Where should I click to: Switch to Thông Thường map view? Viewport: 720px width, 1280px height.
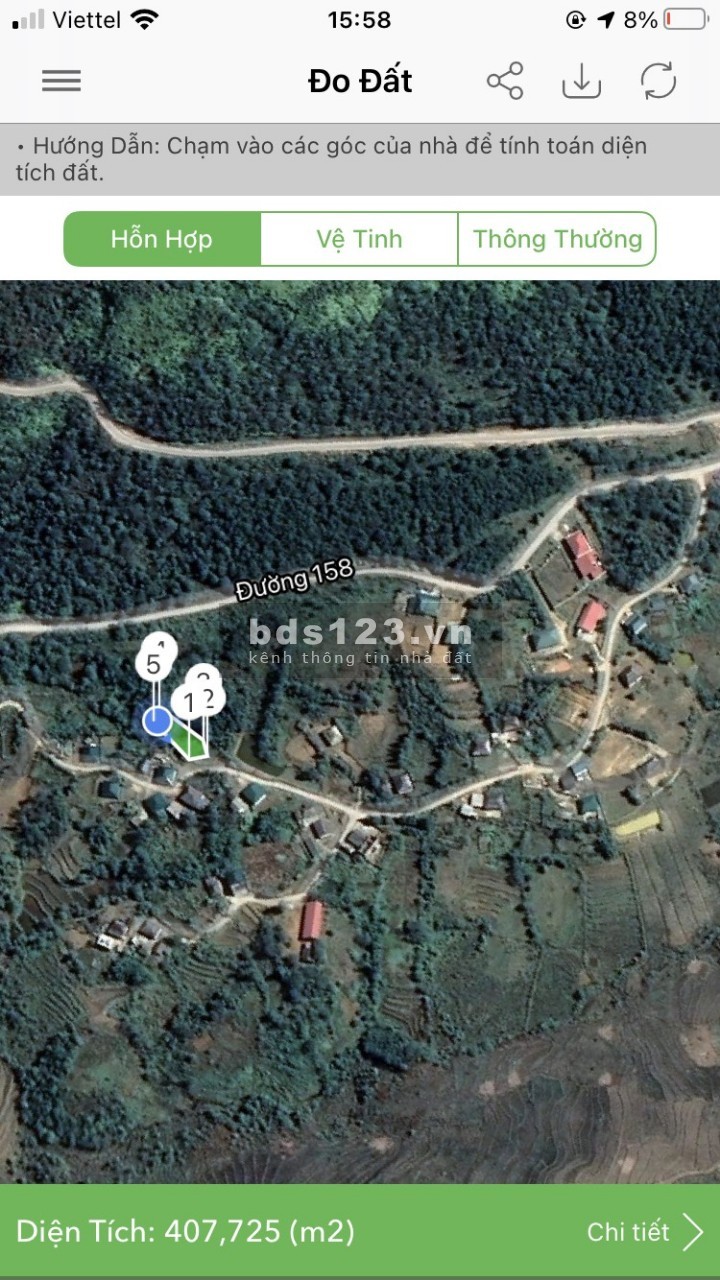coord(557,239)
